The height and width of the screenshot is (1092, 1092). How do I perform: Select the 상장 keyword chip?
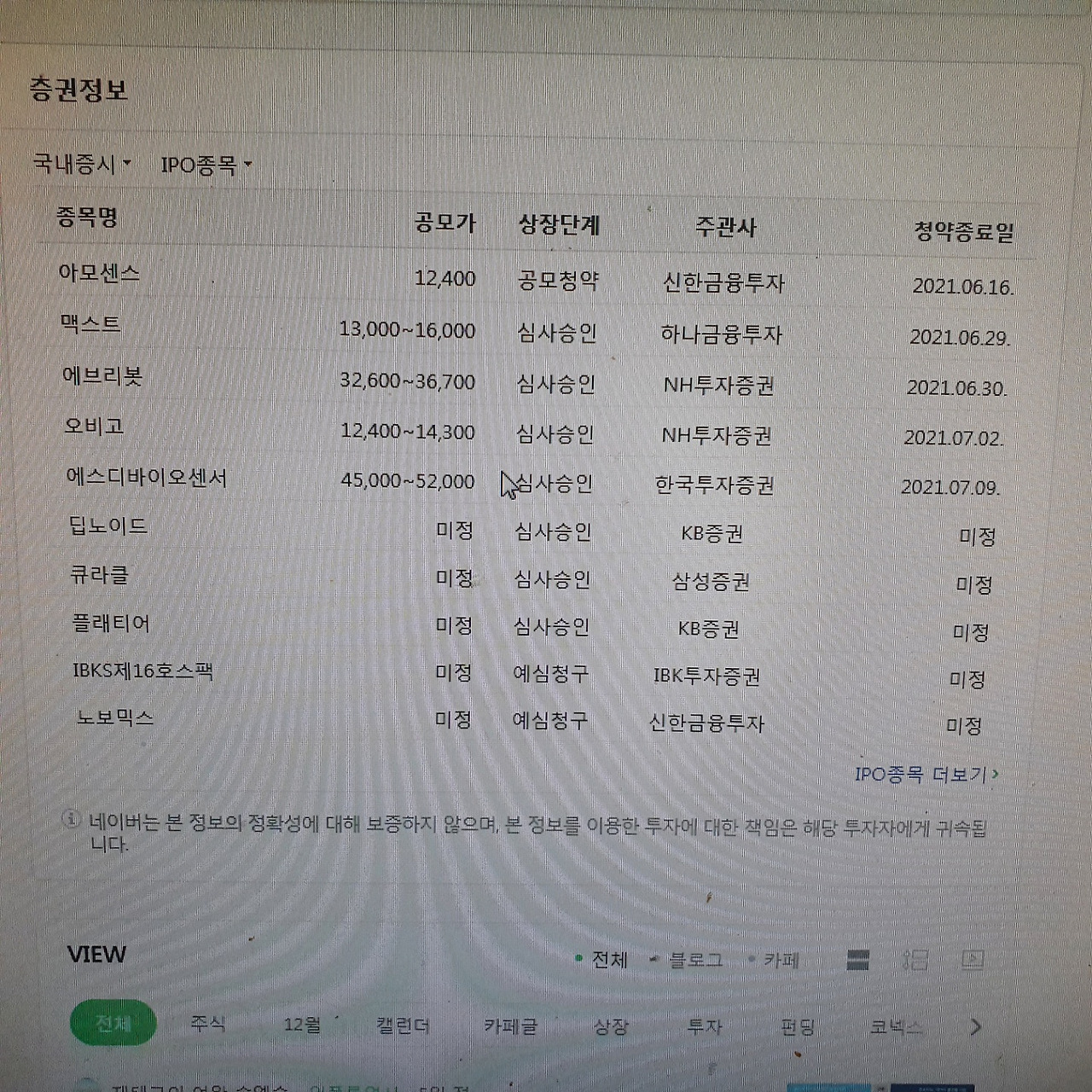611,1026
